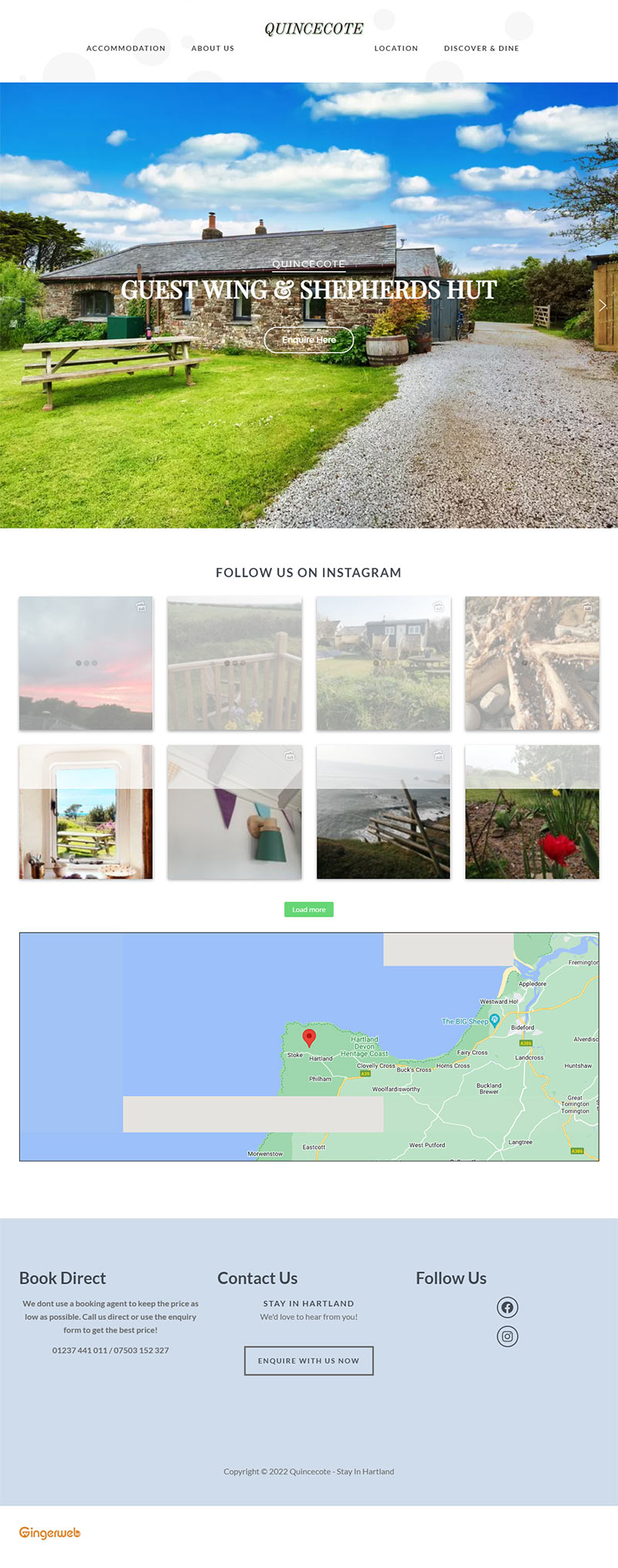Open the Instagram profile icon
Image resolution: width=618 pixels, height=1568 pixels.
508,1336
